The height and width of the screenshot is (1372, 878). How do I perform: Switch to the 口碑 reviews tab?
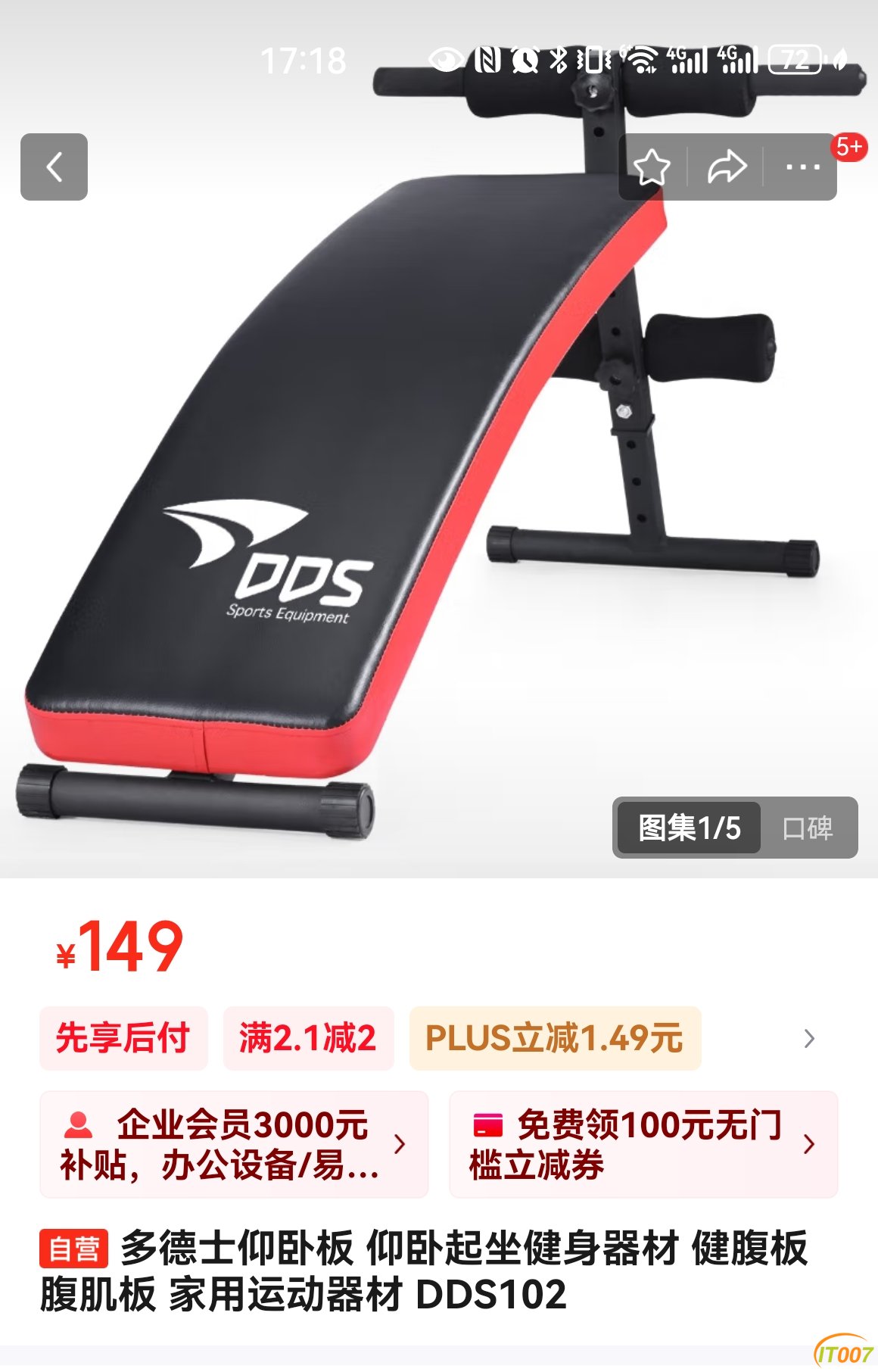pos(808,828)
